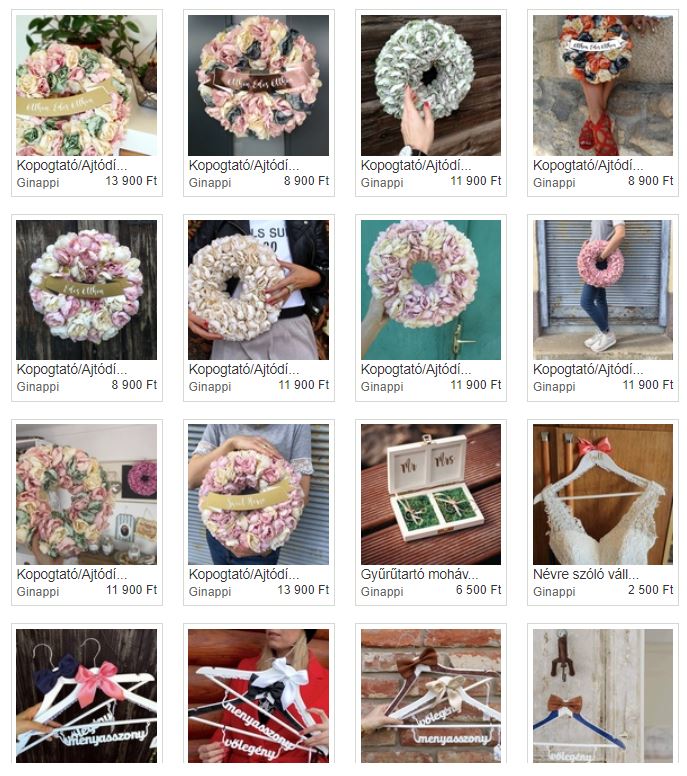Open the green wreath card on wooden planks
The height and width of the screenshot is (776, 687).
pos(430,85)
